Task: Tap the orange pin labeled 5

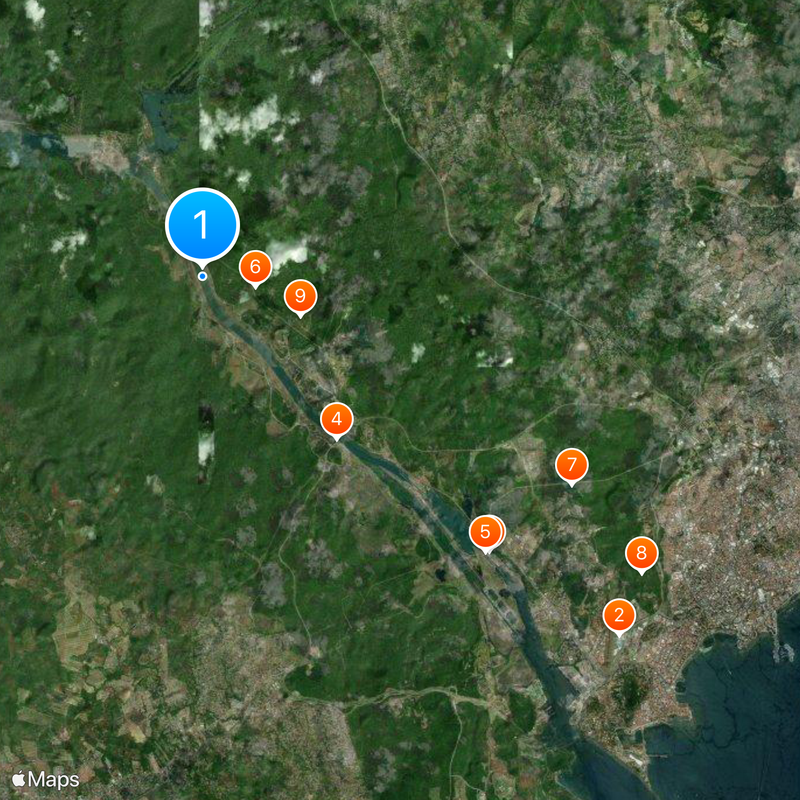Action: (485, 532)
